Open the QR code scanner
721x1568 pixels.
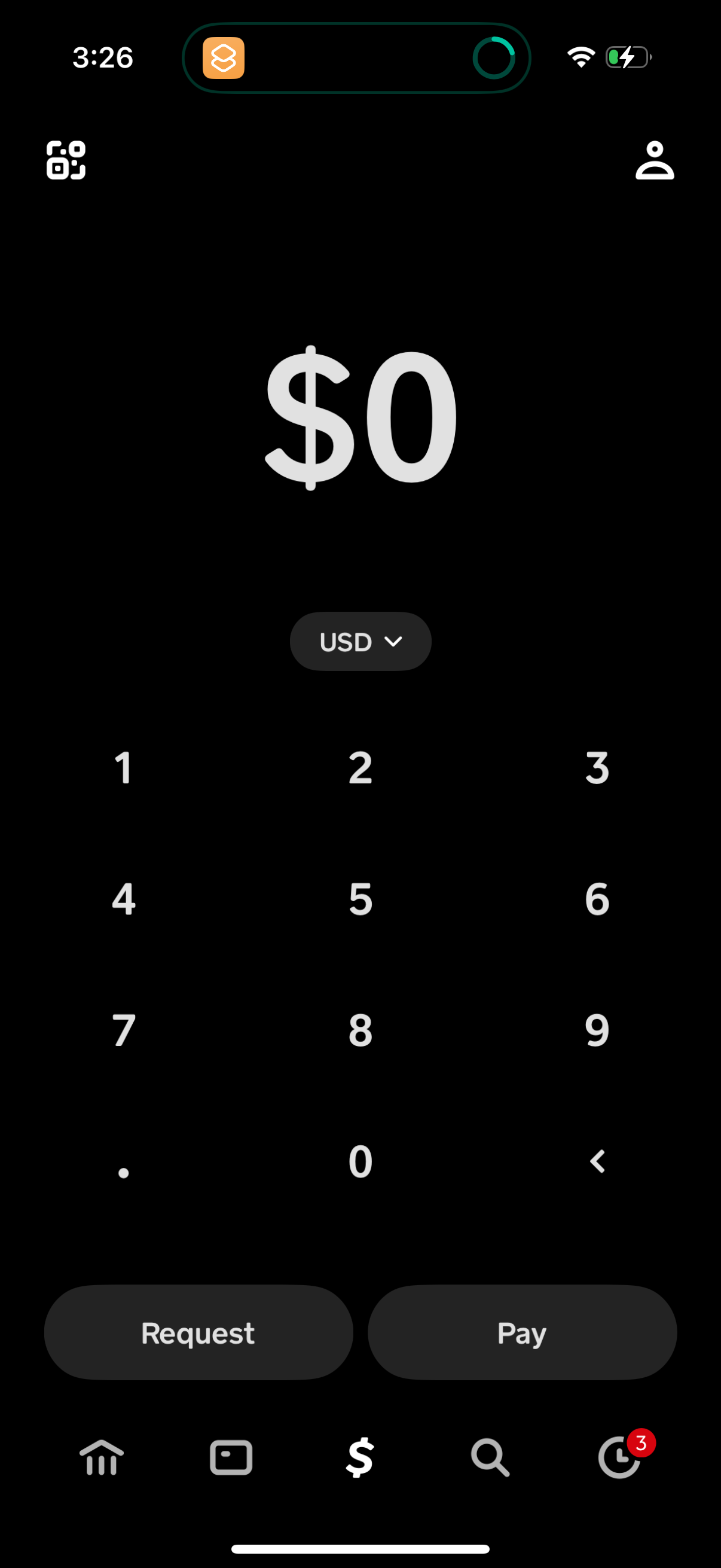pos(66,161)
